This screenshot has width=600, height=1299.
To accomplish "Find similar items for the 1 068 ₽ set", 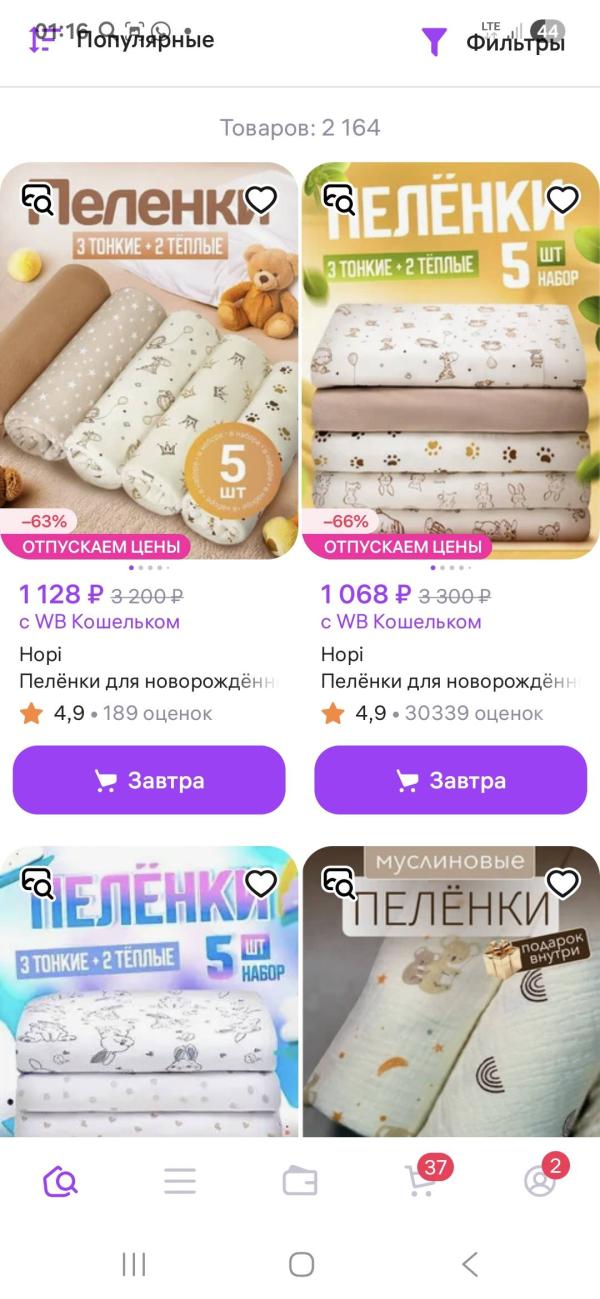I will click(x=340, y=200).
